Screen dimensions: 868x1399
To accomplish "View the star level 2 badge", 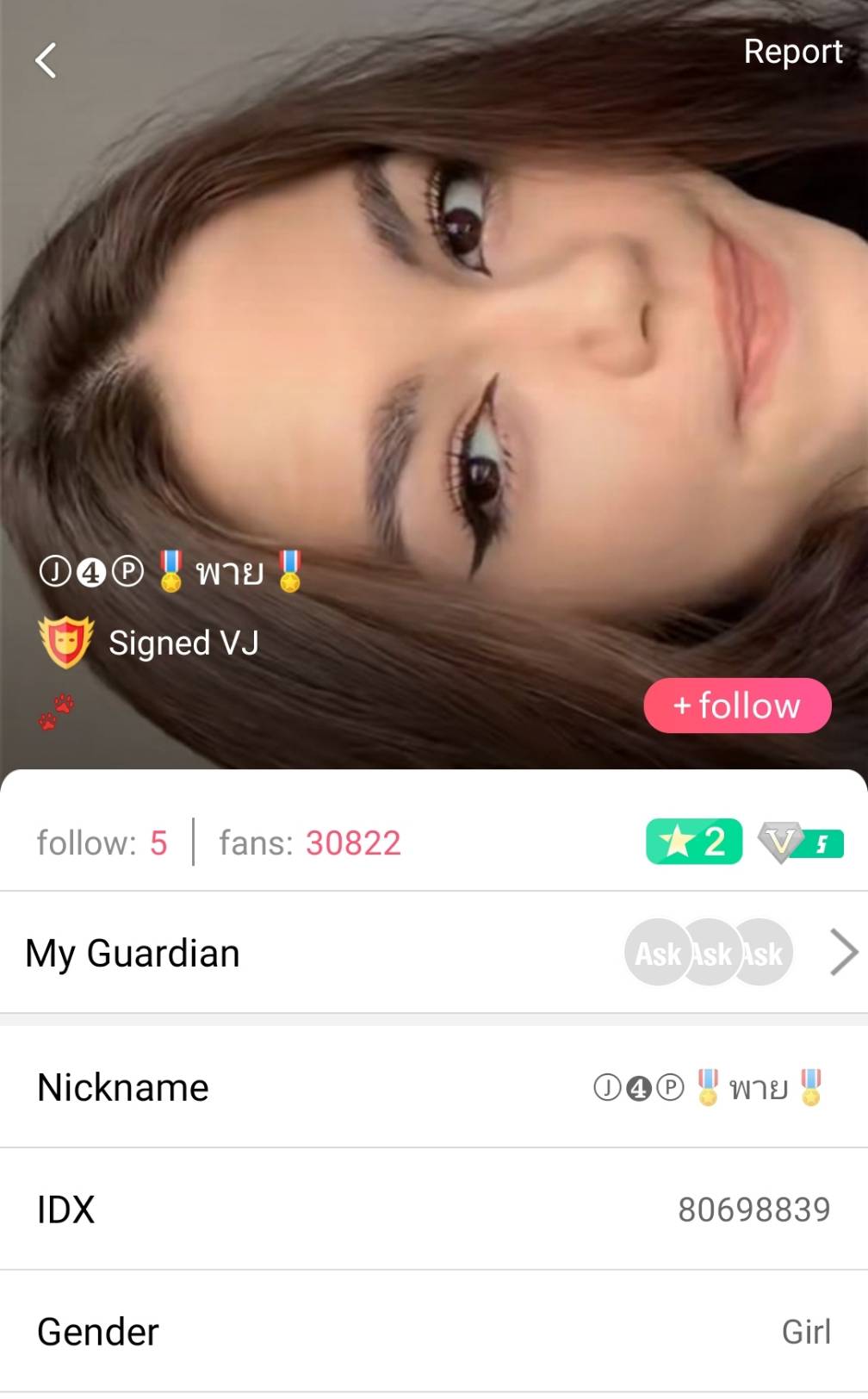I will pos(693,842).
